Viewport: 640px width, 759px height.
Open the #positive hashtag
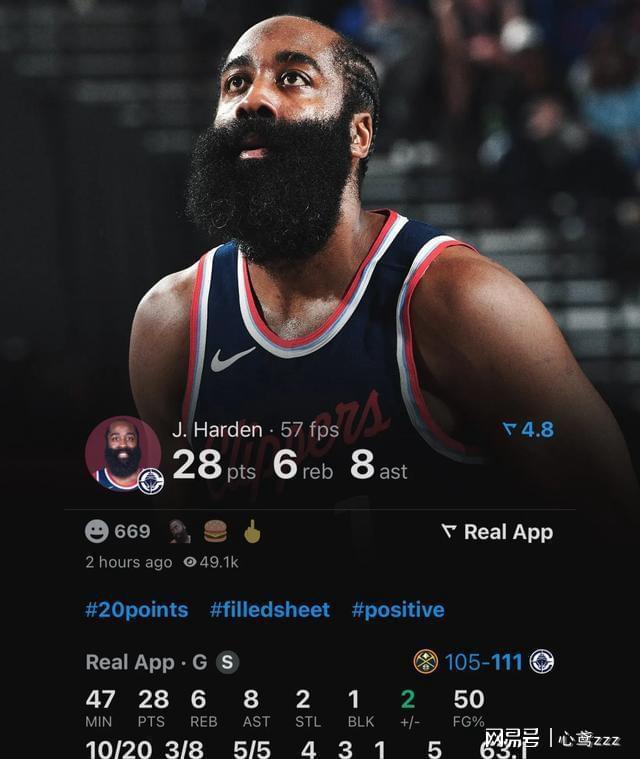(x=397, y=610)
